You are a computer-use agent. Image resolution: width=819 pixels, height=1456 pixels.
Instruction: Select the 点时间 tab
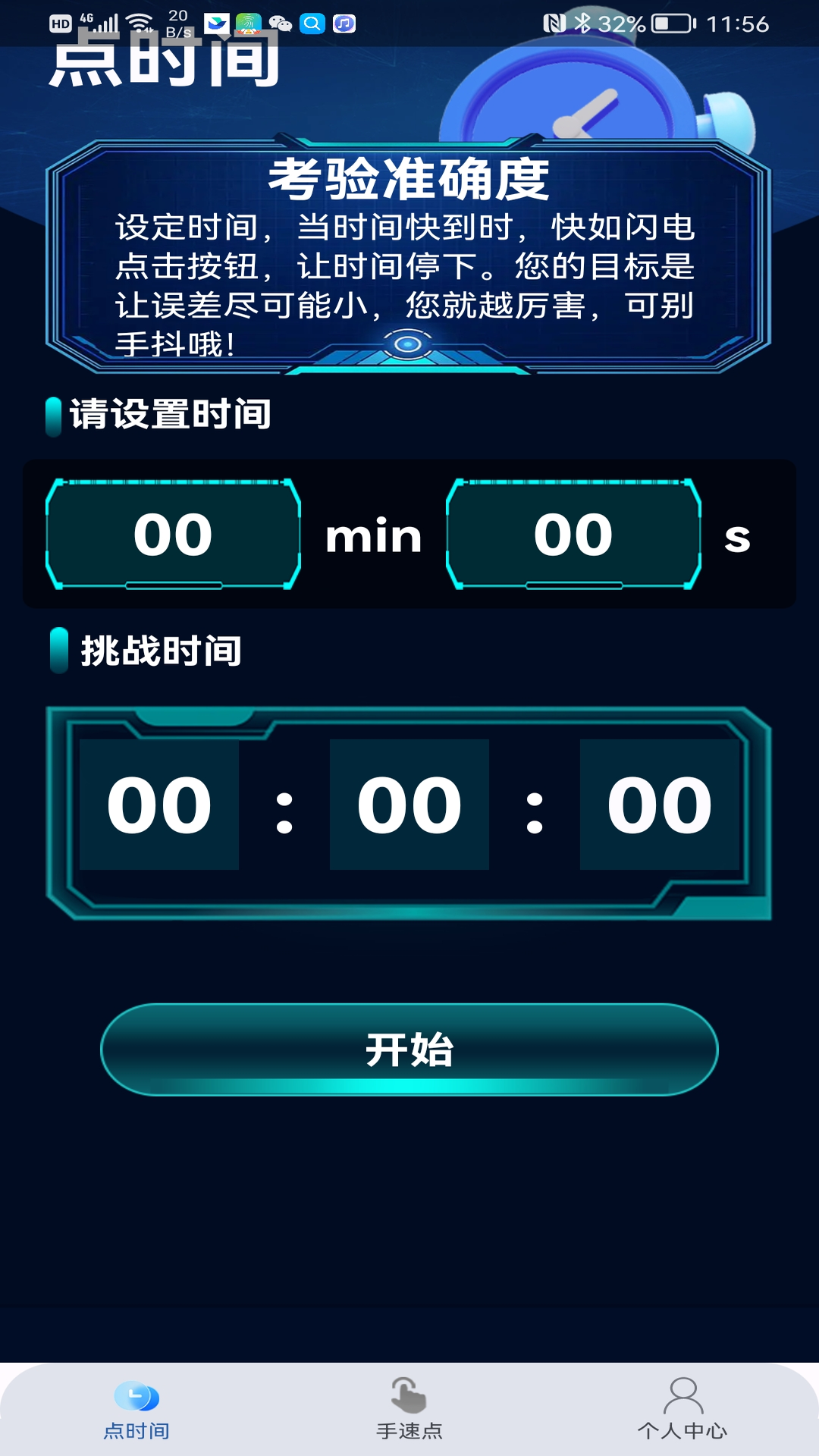pyautogui.click(x=136, y=1410)
